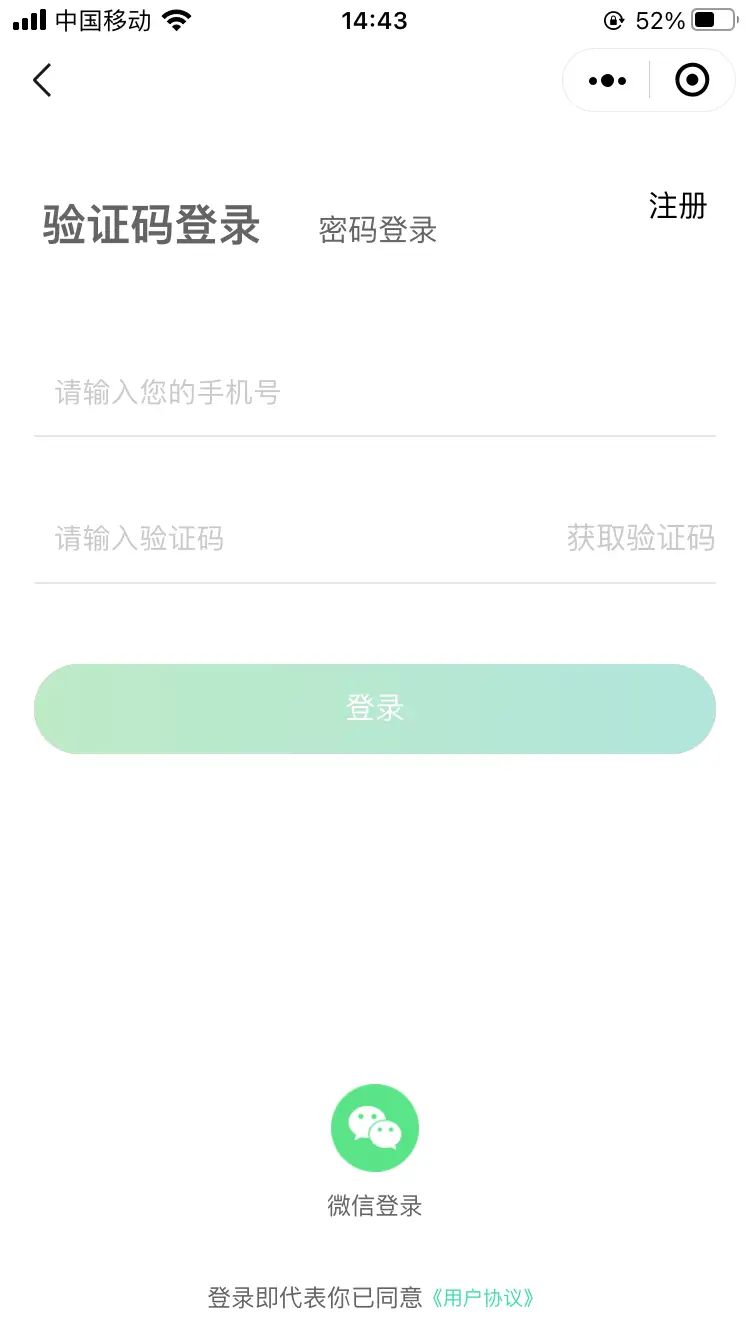Viewport: 750px width, 1334px height.
Task: Open 注册 to create an account
Action: pyautogui.click(x=678, y=206)
